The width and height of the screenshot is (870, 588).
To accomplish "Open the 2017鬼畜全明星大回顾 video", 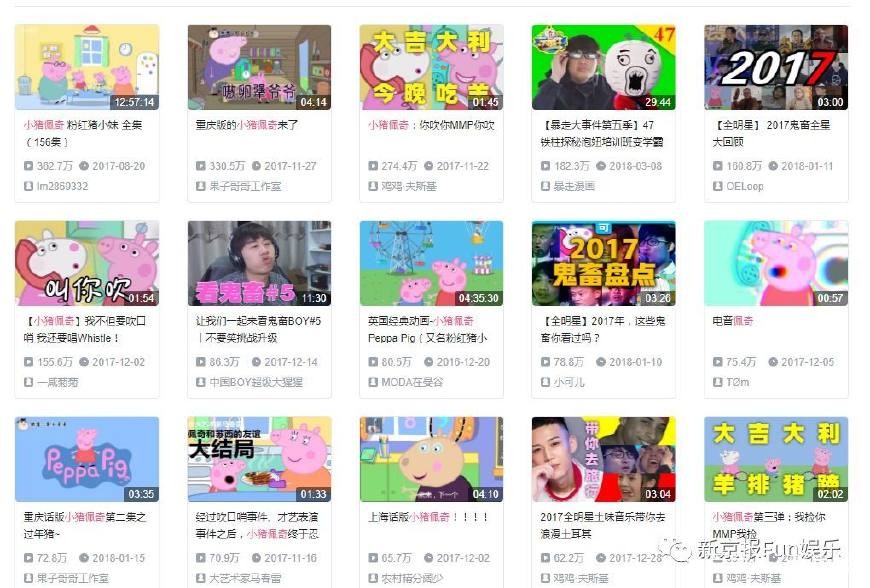I will (x=776, y=67).
